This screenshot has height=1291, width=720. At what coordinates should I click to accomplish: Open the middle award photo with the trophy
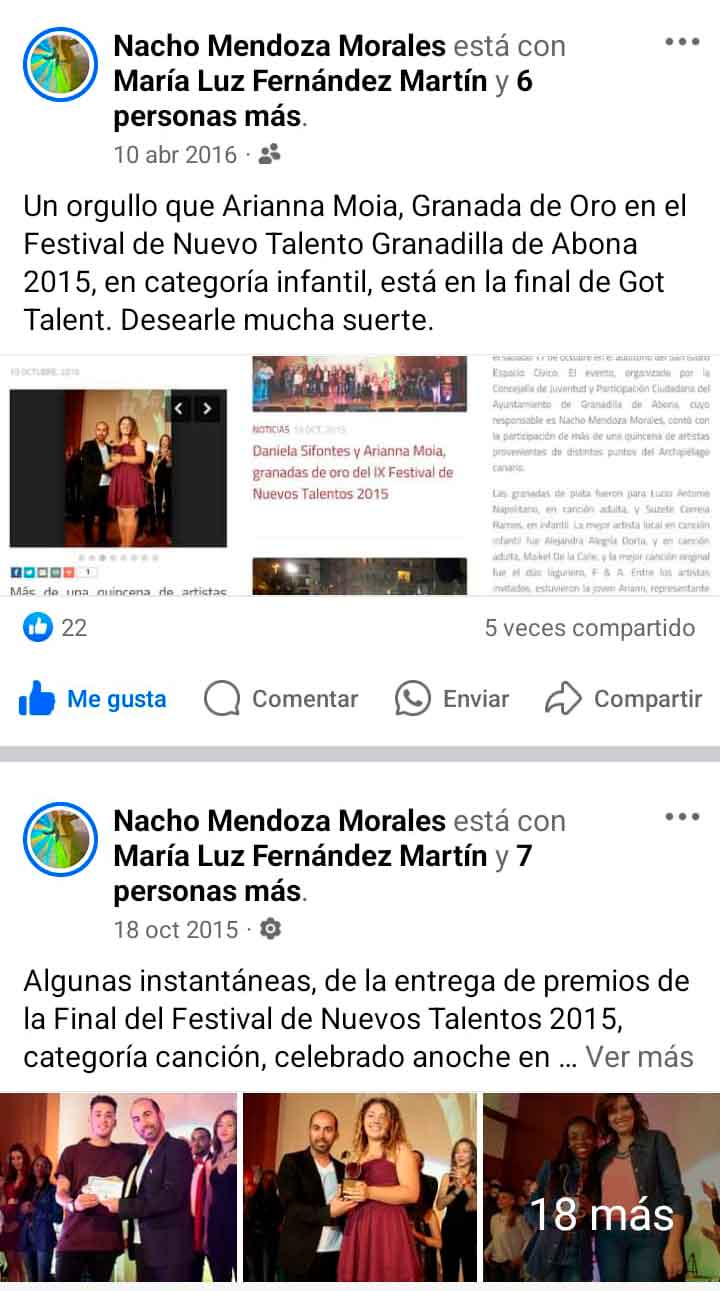click(x=360, y=1188)
